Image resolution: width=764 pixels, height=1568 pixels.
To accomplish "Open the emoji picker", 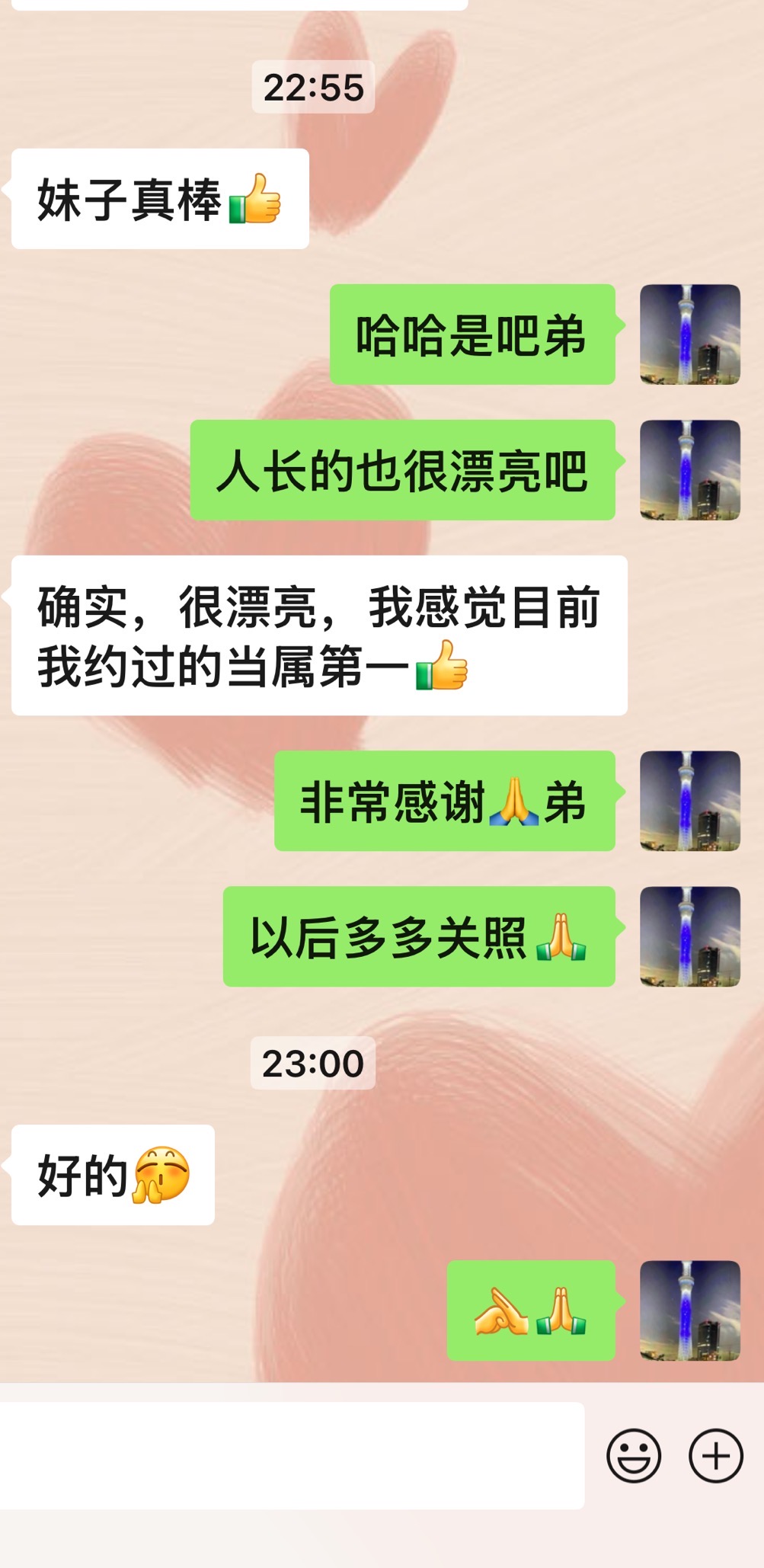I will 633,1455.
